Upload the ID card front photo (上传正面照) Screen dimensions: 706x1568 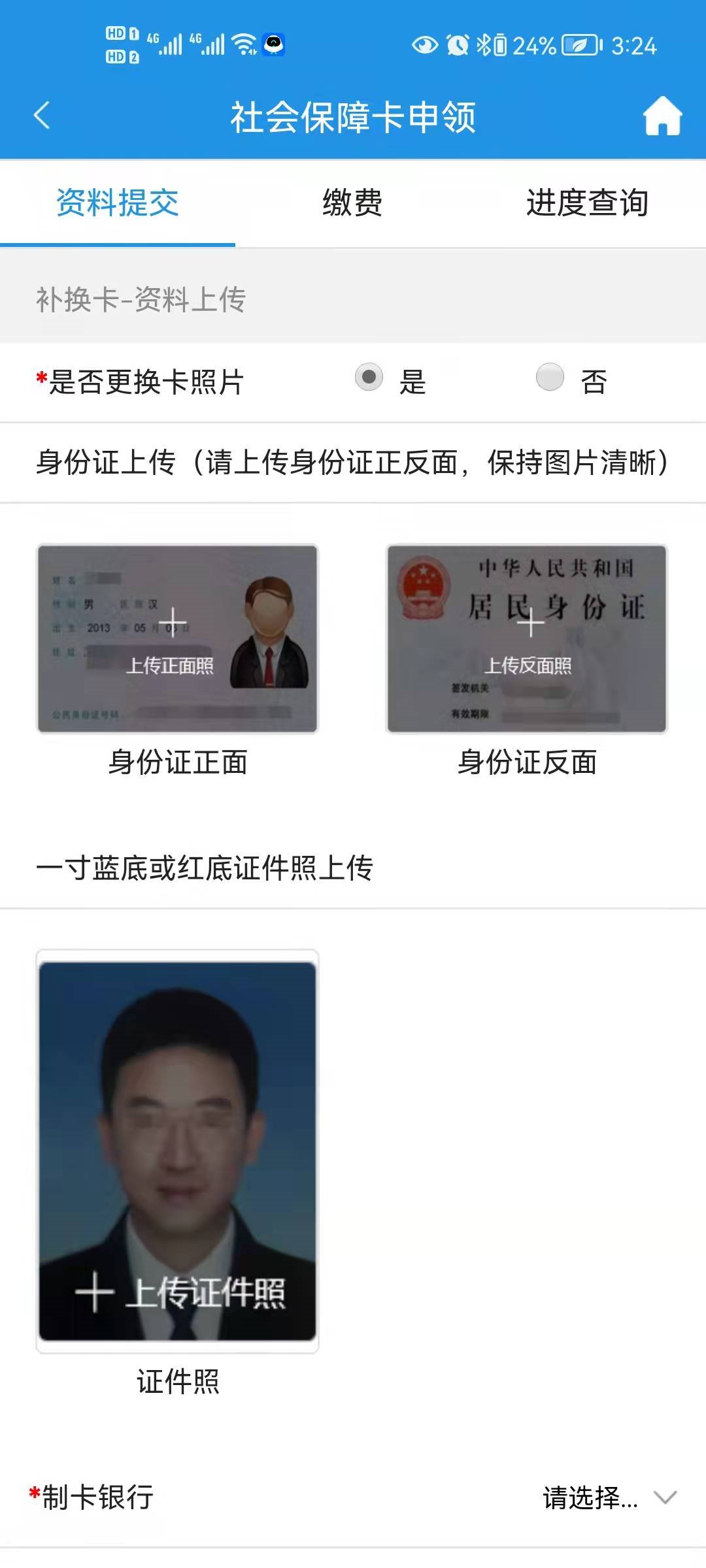point(177,639)
